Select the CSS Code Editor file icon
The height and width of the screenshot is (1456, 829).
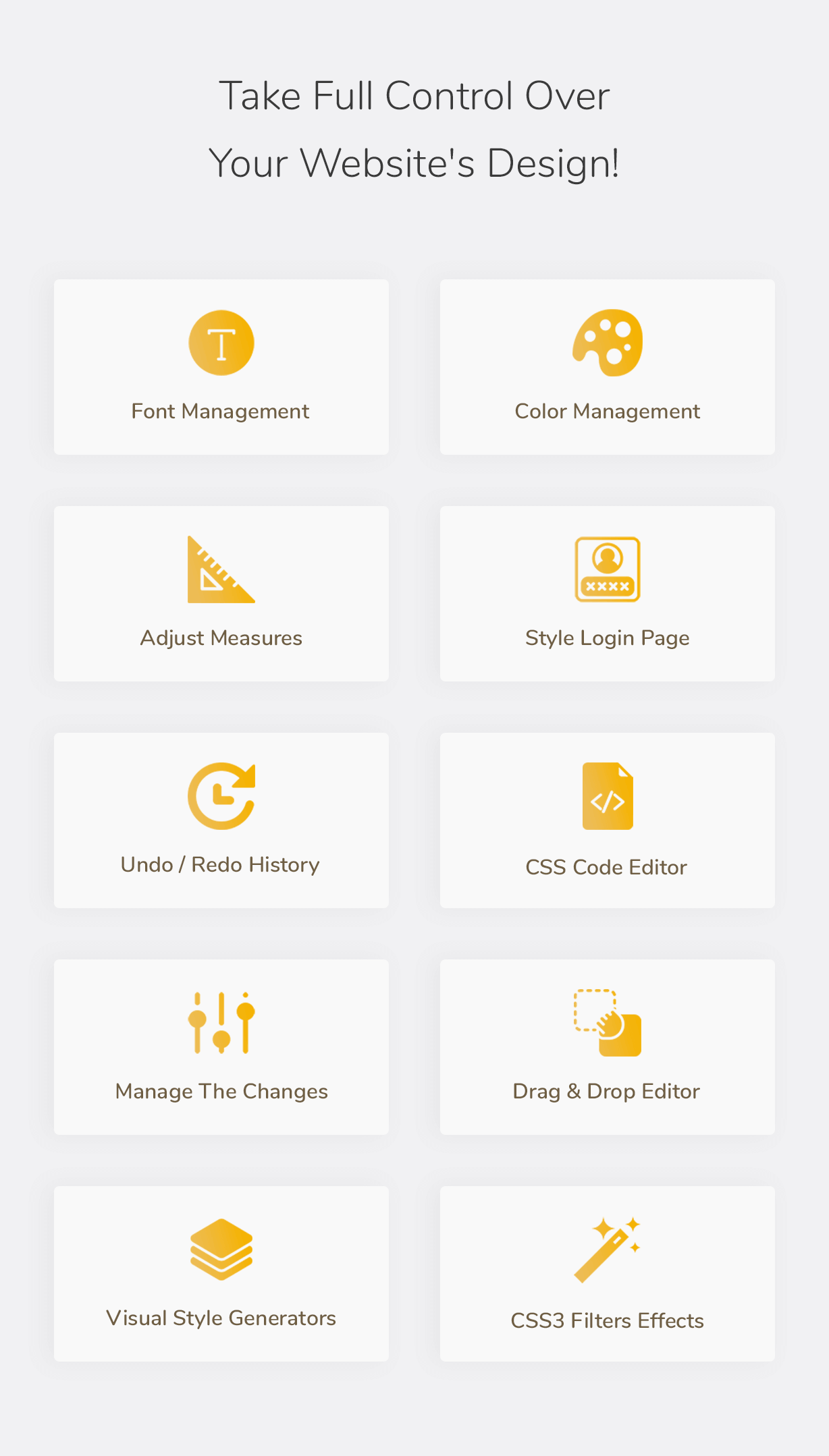pyautogui.click(x=607, y=796)
